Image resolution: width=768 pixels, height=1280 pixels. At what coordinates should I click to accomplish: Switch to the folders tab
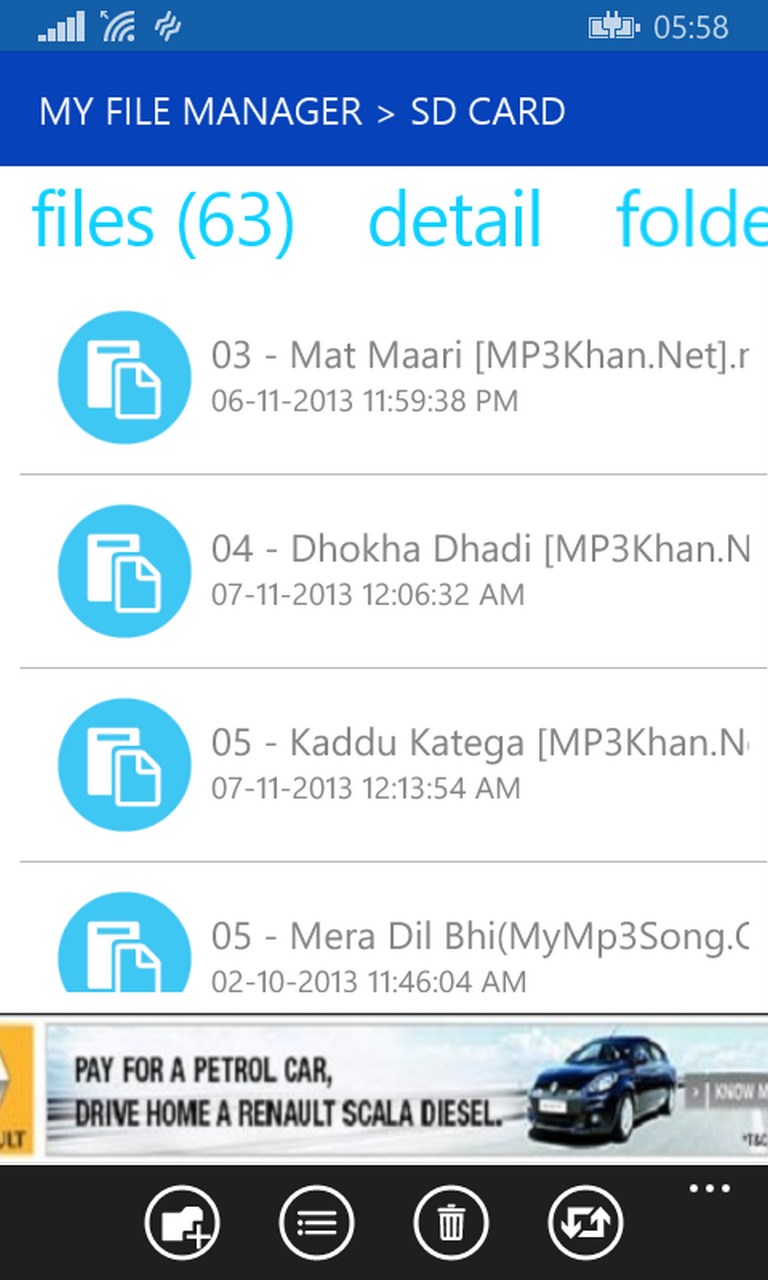(692, 219)
